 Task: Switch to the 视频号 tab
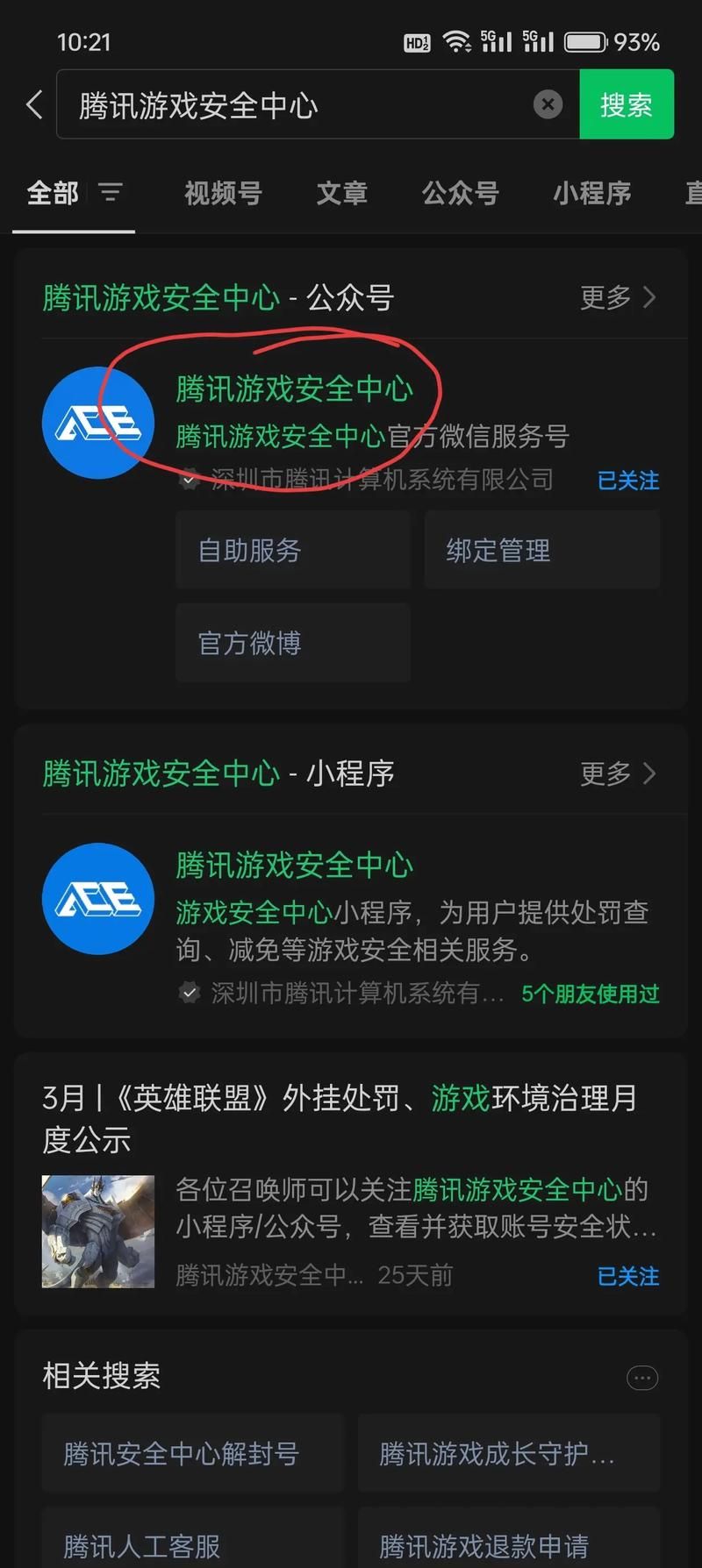coord(222,193)
